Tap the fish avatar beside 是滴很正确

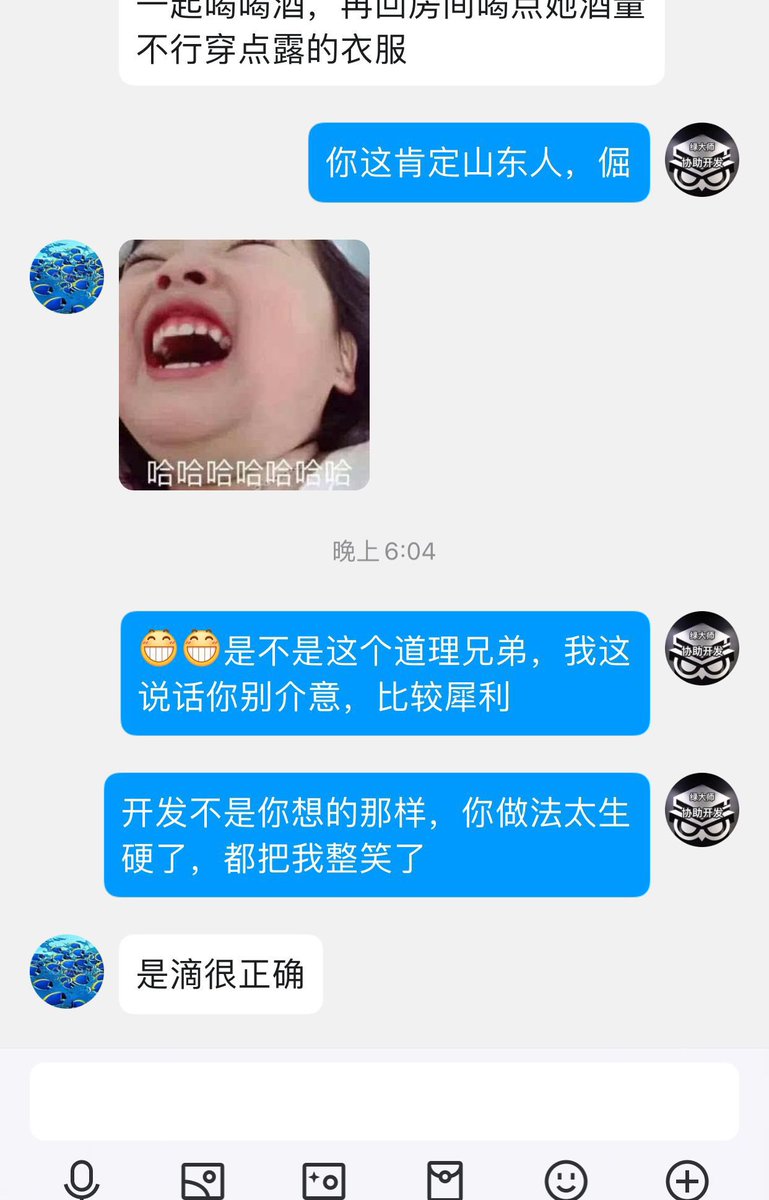point(67,972)
